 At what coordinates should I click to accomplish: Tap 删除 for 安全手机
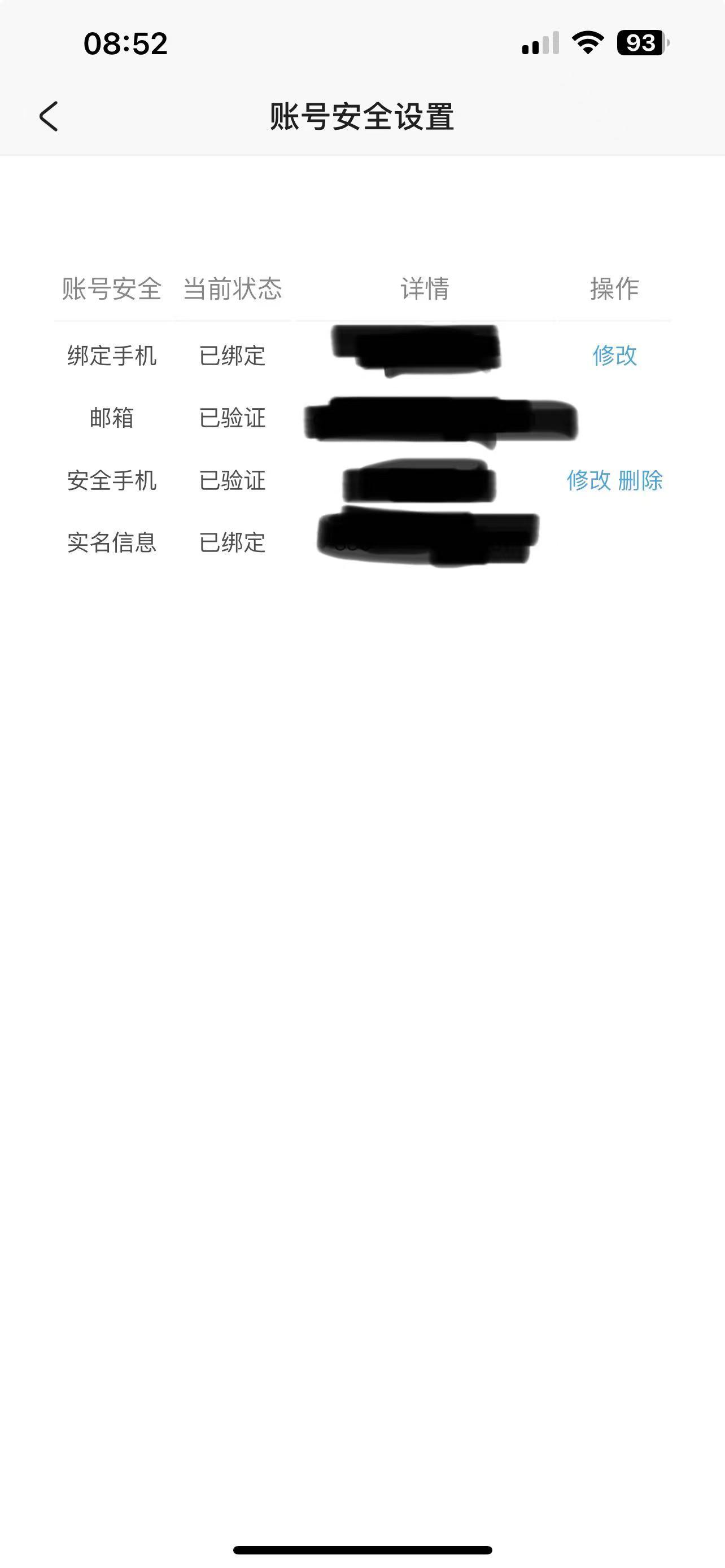[x=640, y=480]
